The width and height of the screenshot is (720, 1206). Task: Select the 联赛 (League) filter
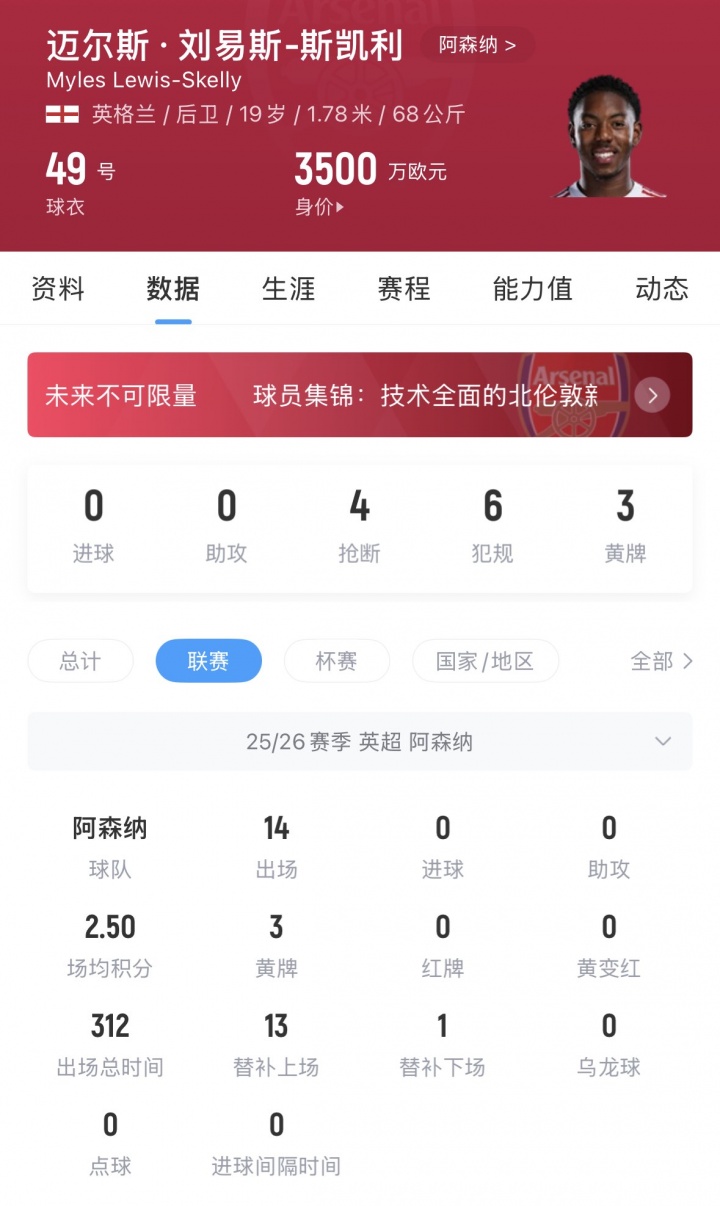(208, 661)
